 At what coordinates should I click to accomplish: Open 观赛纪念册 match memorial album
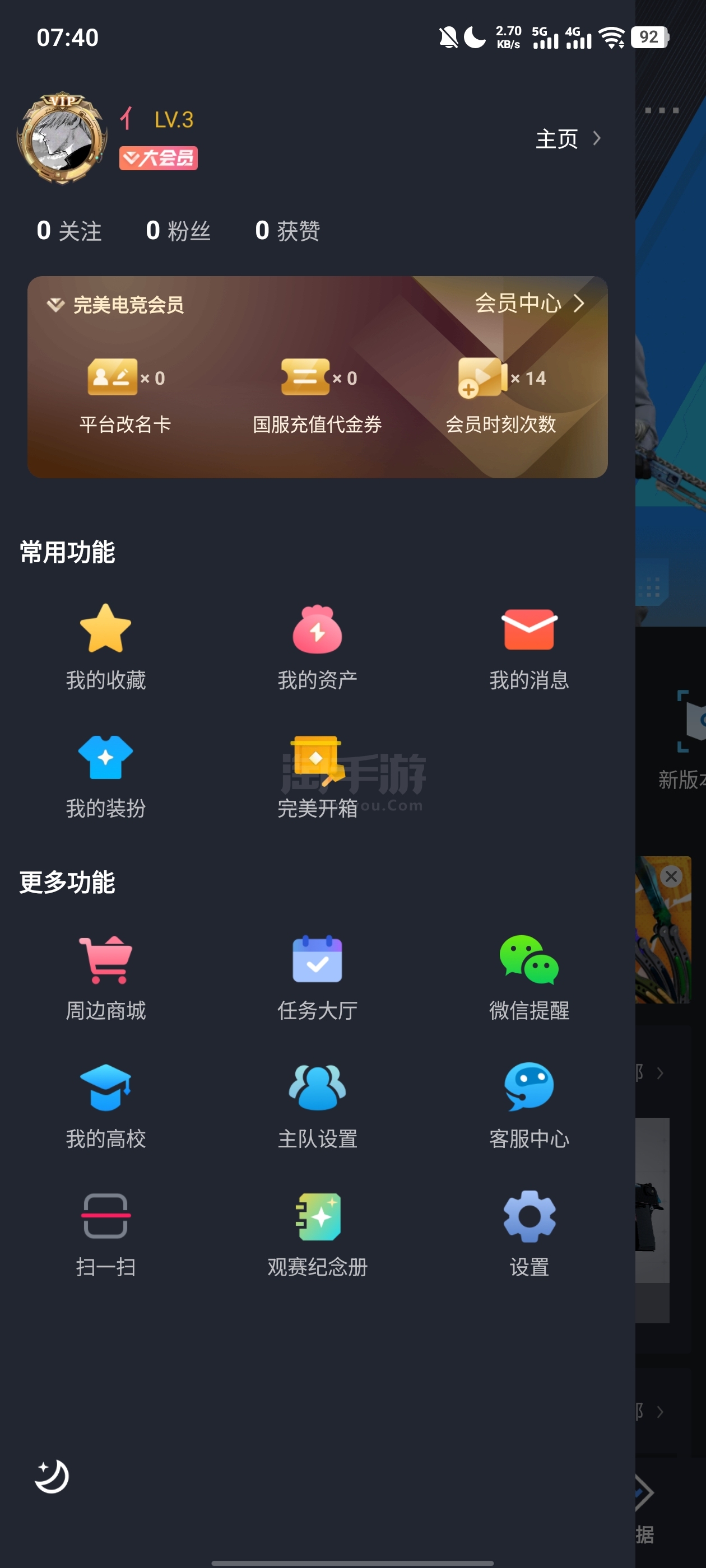(x=317, y=1234)
